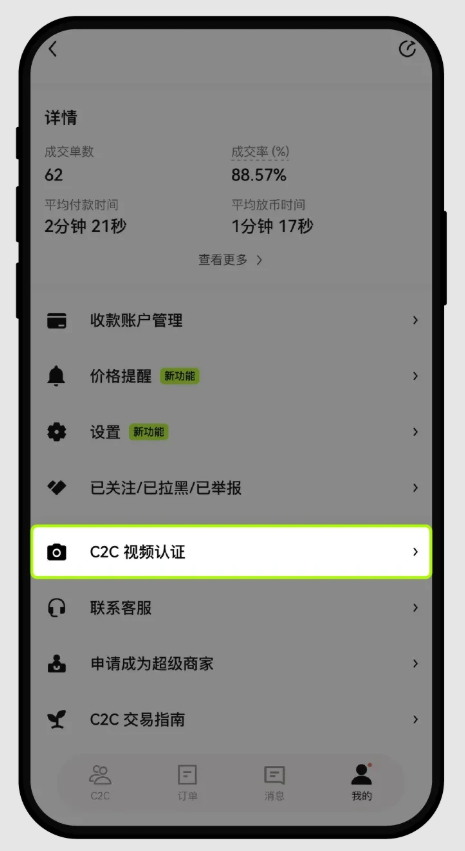Screen dimensions: 465x851
Task: Switch to the C2C tab
Action: 100,782
